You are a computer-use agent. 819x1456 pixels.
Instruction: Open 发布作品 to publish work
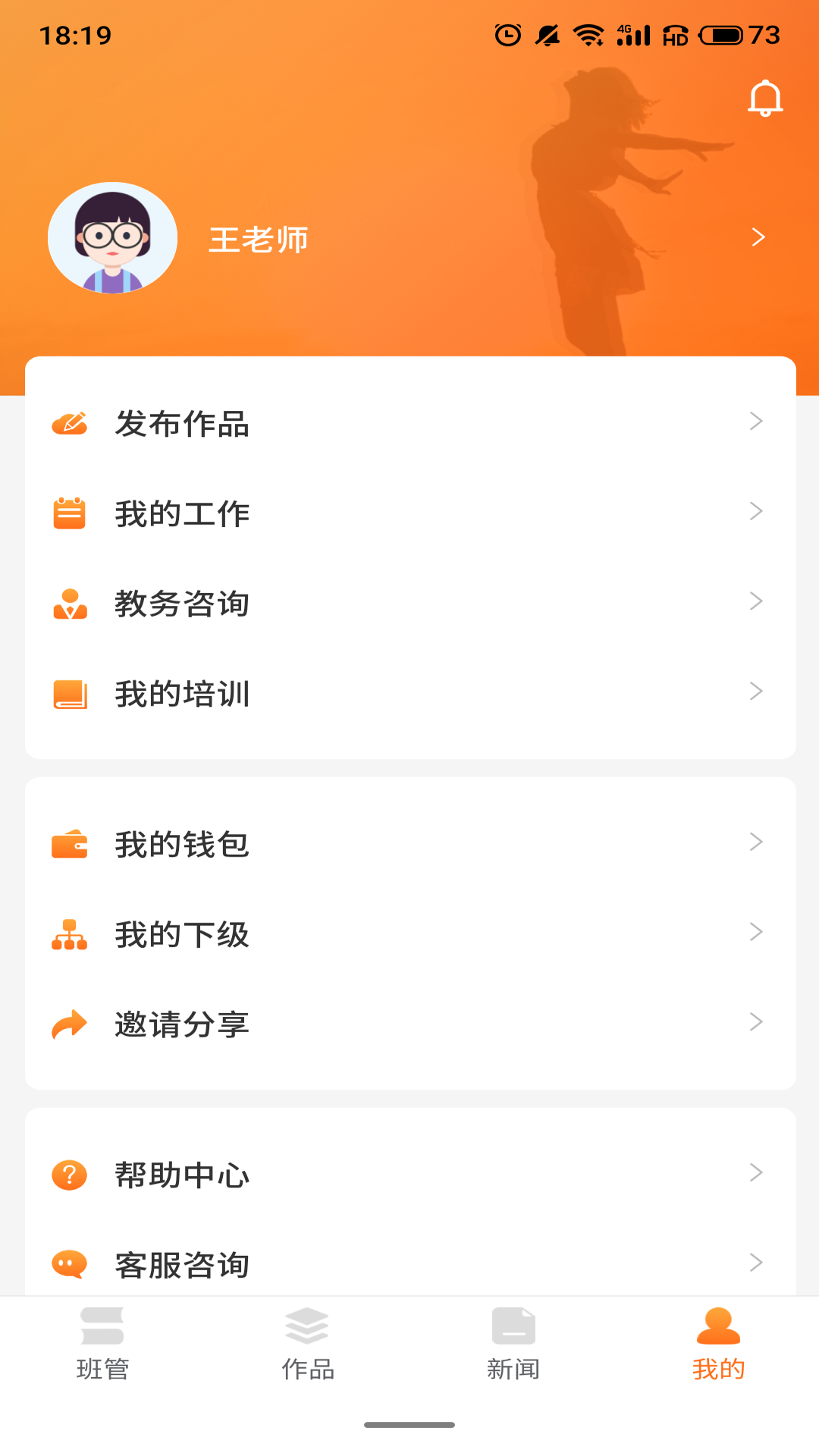409,423
